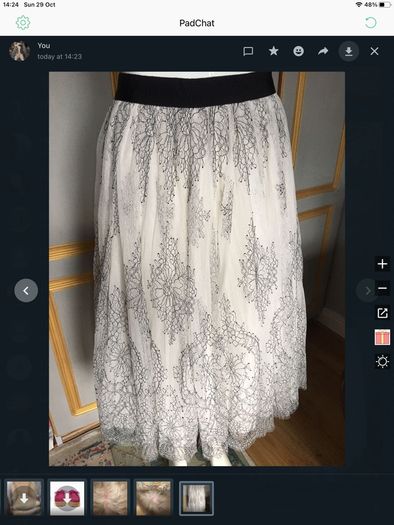The width and height of the screenshot is (394, 525).
Task: Open your profile avatar
Action: [x=19, y=51]
